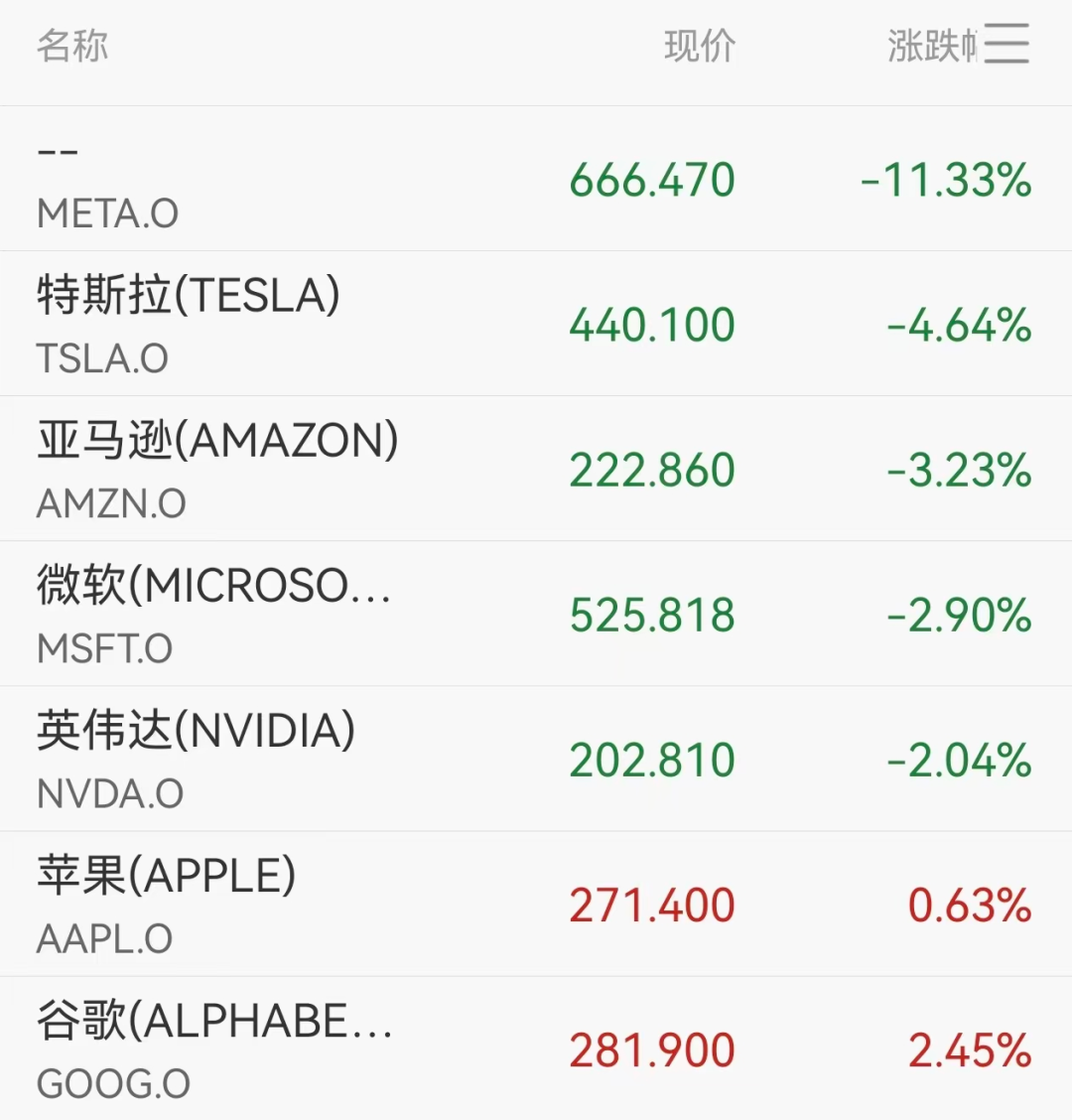The width and height of the screenshot is (1072, 1120).
Task: View the 亚马逊 (AMAZON) stock quote
Action: point(536,469)
